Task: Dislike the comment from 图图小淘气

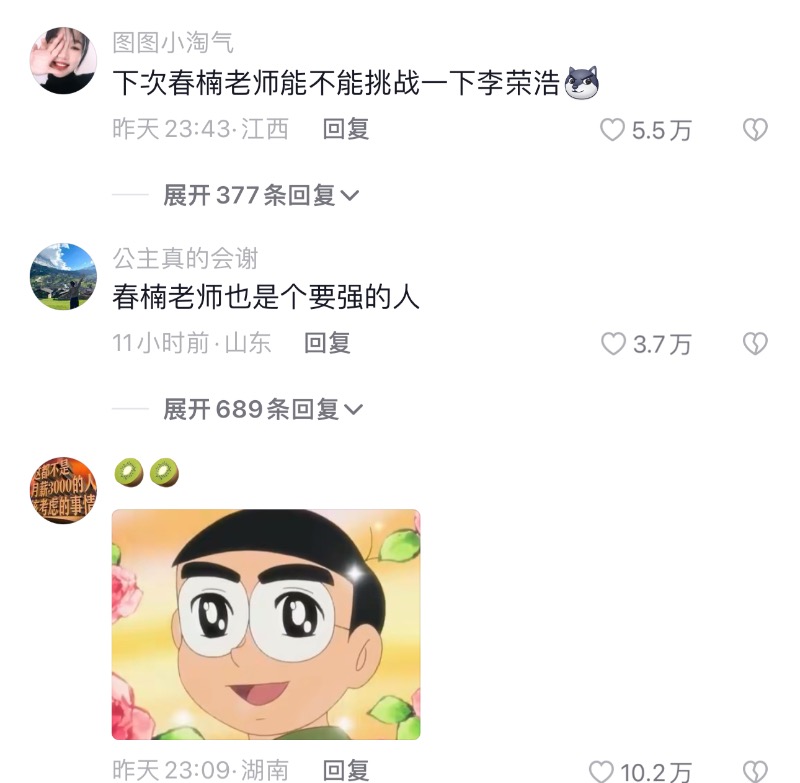Action: coord(754,130)
